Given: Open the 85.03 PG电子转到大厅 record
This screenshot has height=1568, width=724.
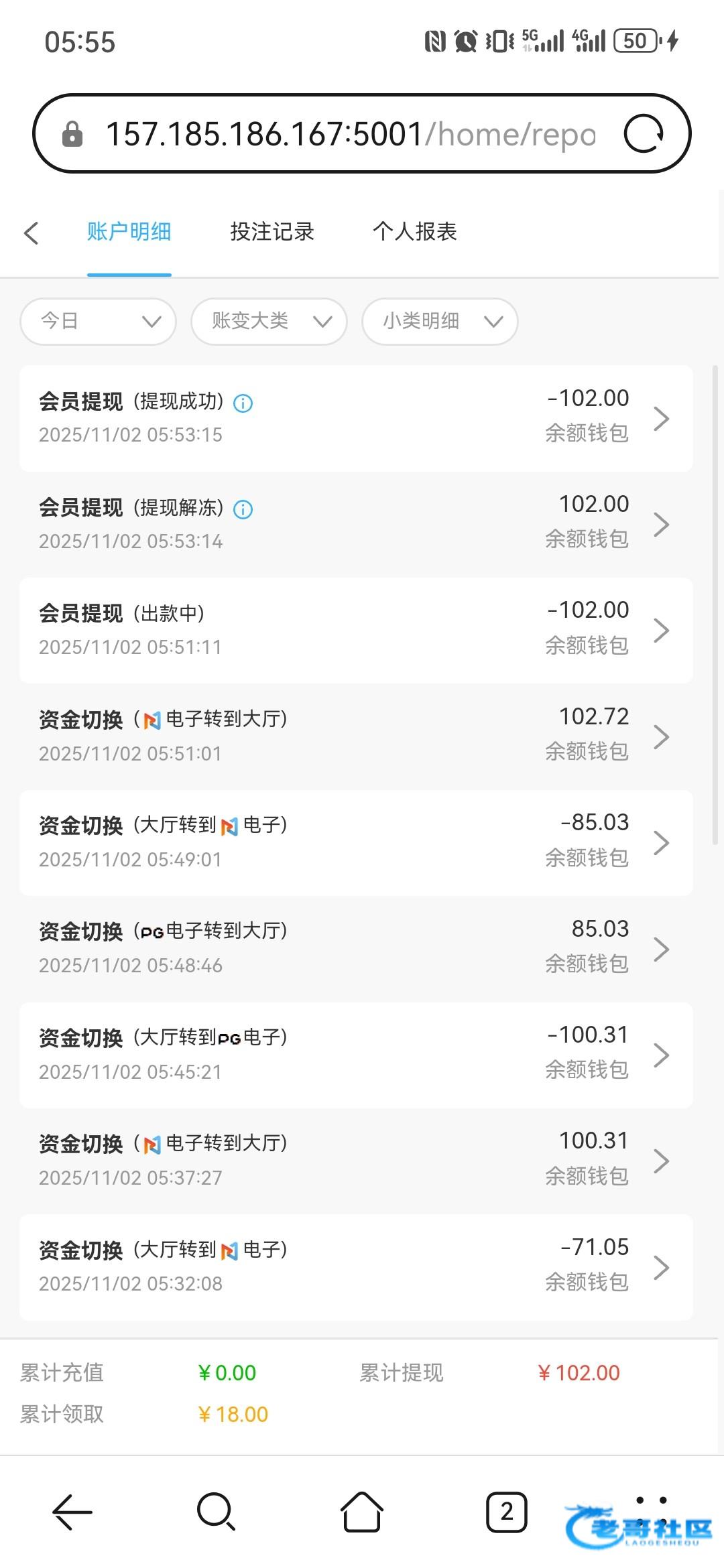Looking at the screenshot, I should pyautogui.click(x=355, y=948).
